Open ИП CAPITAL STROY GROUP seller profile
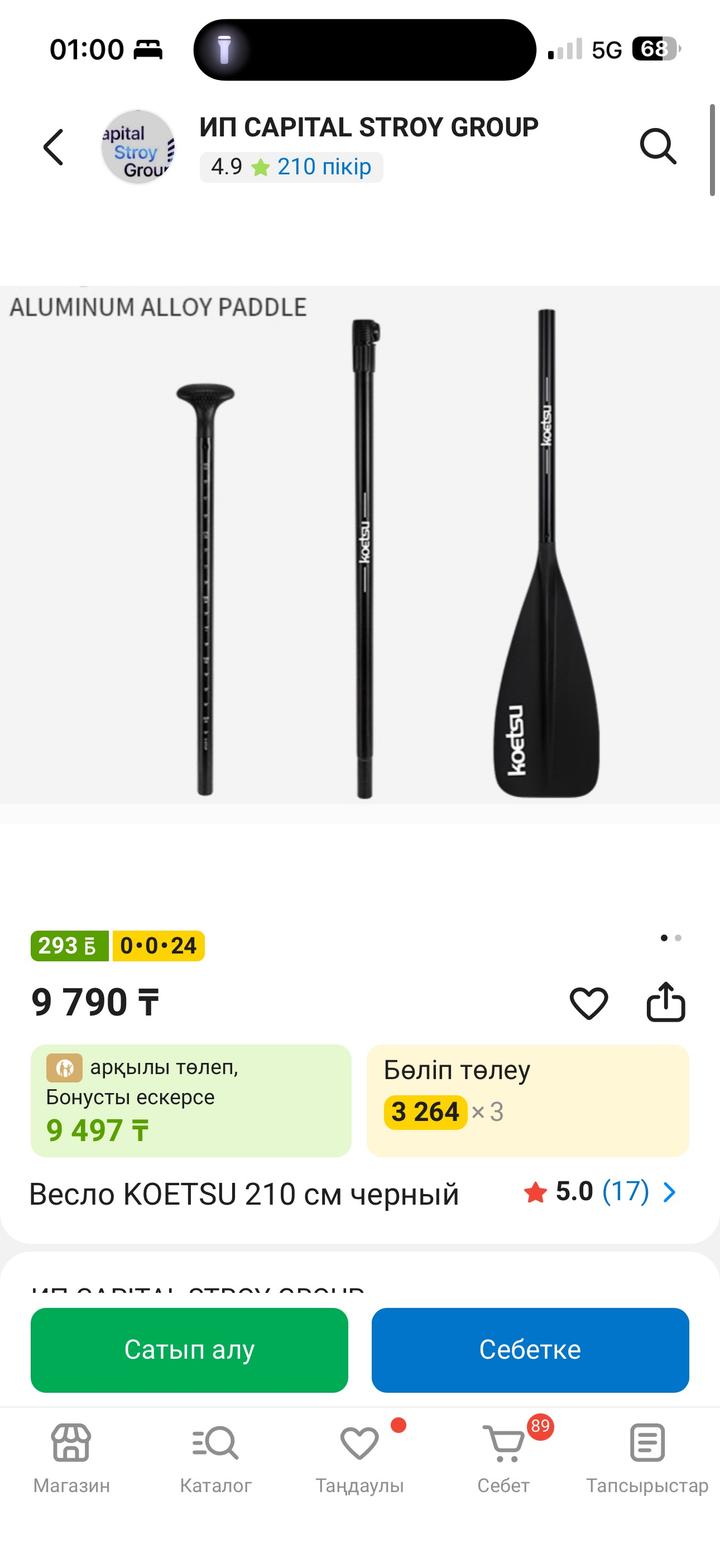 pyautogui.click(x=368, y=127)
